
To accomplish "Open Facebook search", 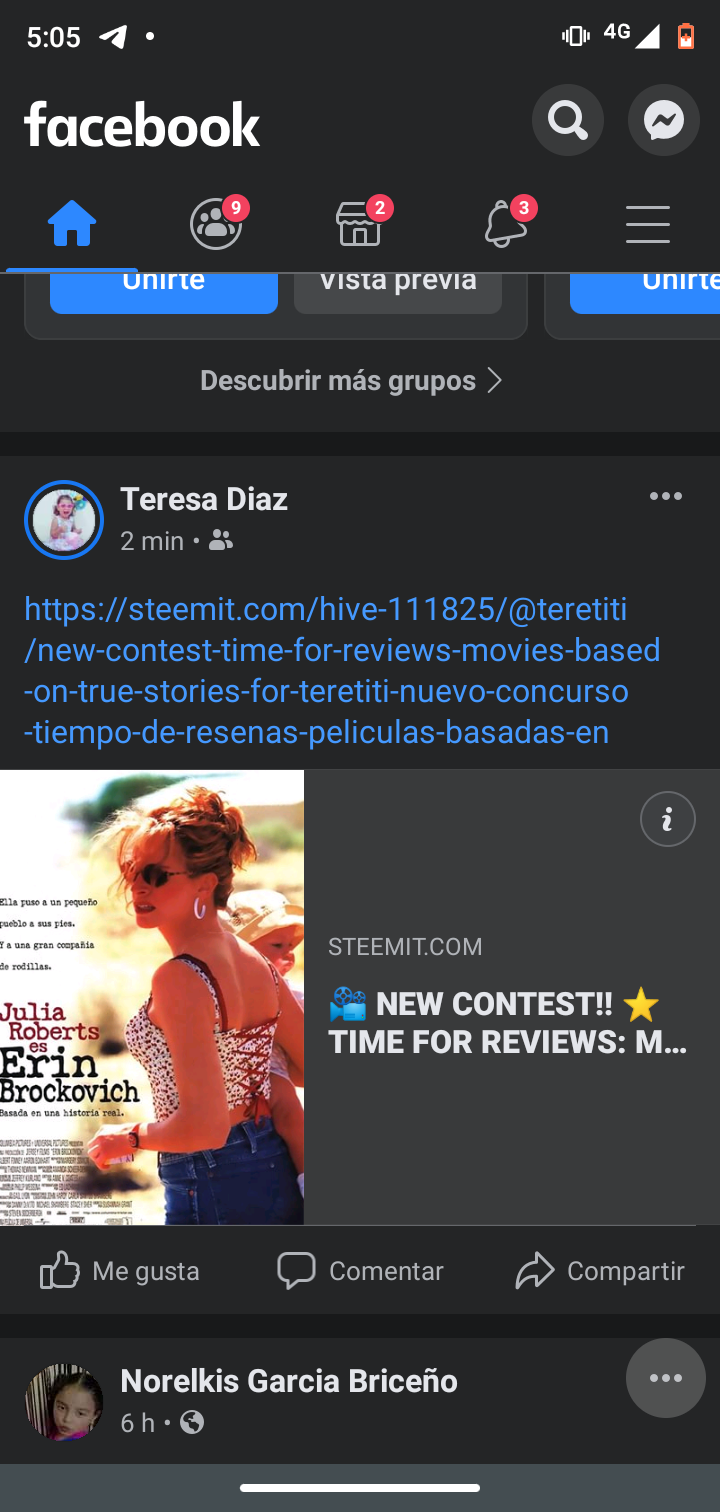I will click(567, 121).
